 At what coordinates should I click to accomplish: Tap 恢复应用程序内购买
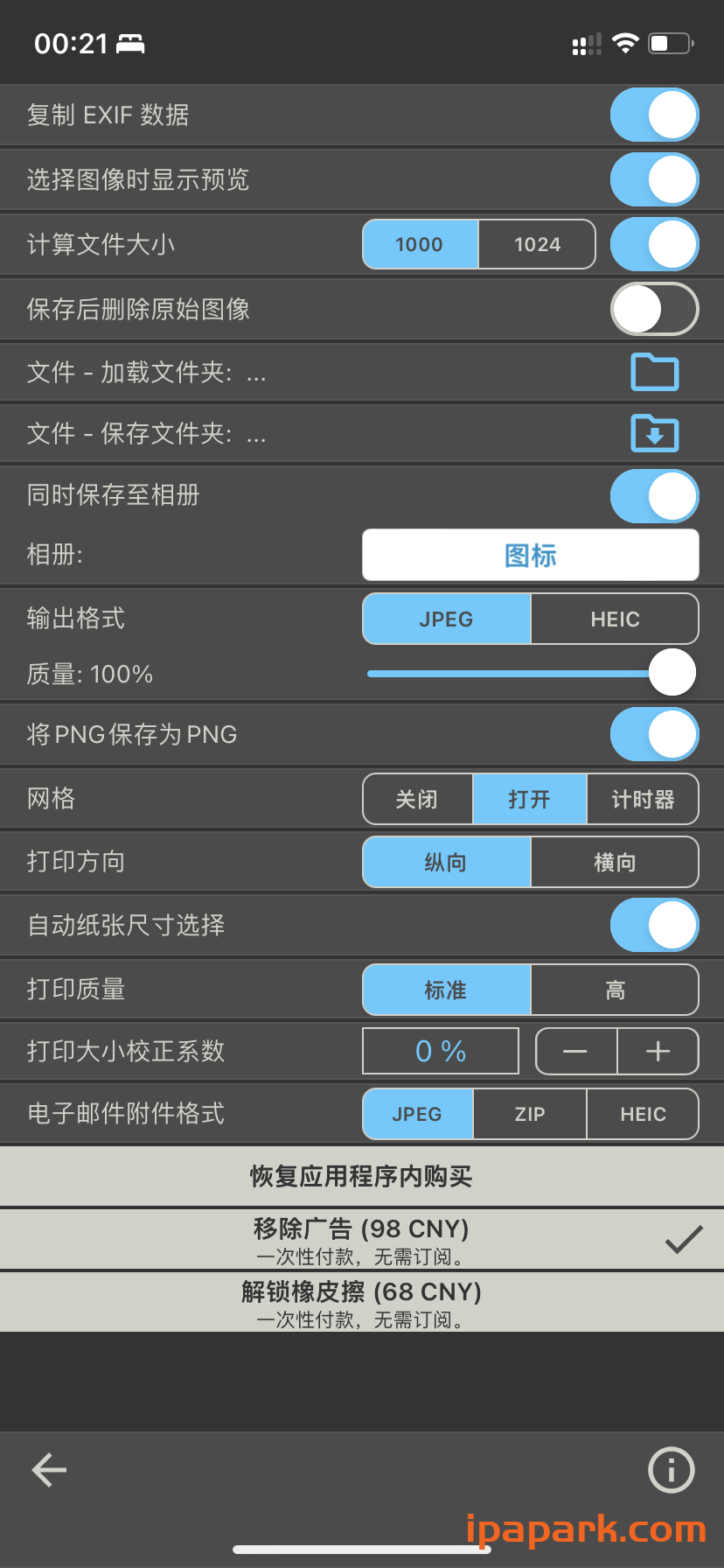pos(362,1176)
